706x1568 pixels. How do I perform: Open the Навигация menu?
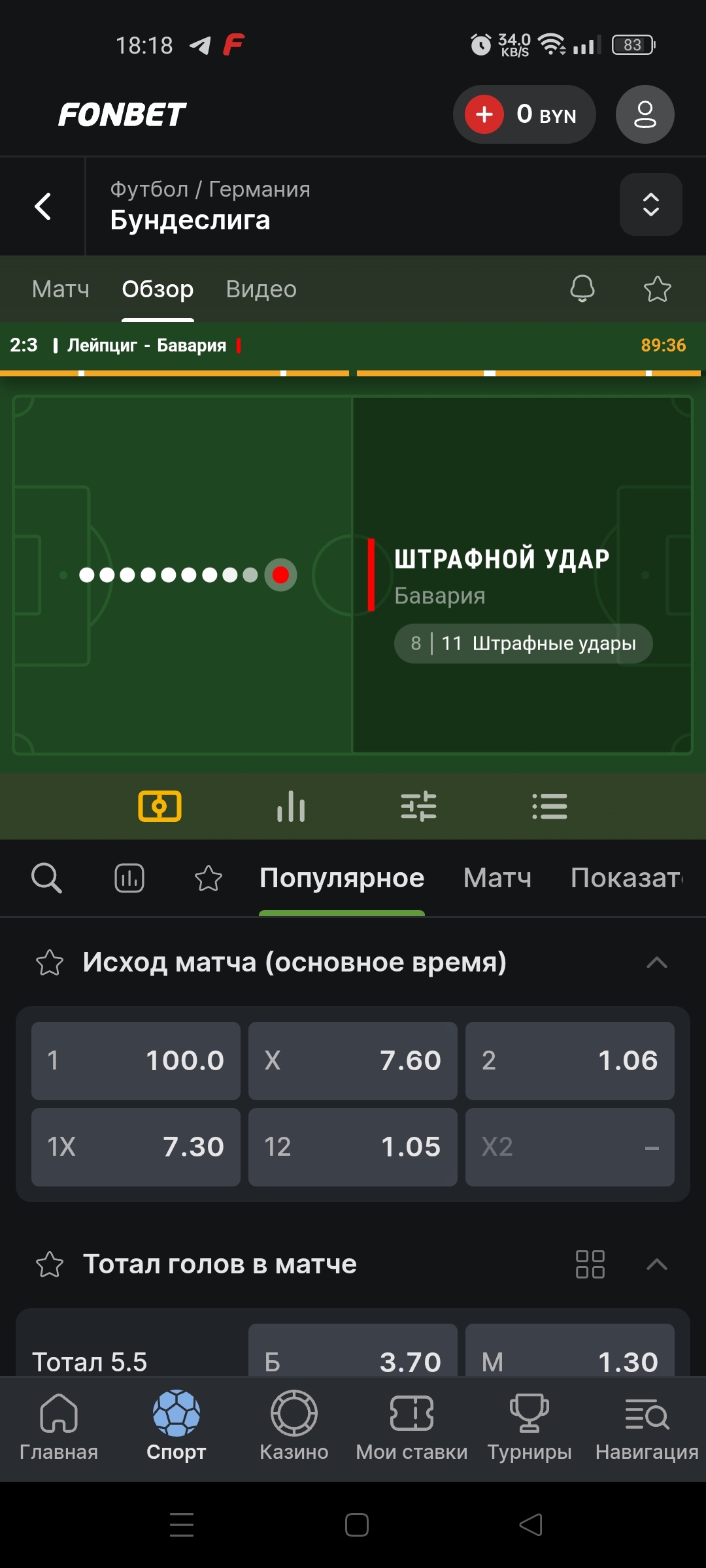coord(647,1426)
